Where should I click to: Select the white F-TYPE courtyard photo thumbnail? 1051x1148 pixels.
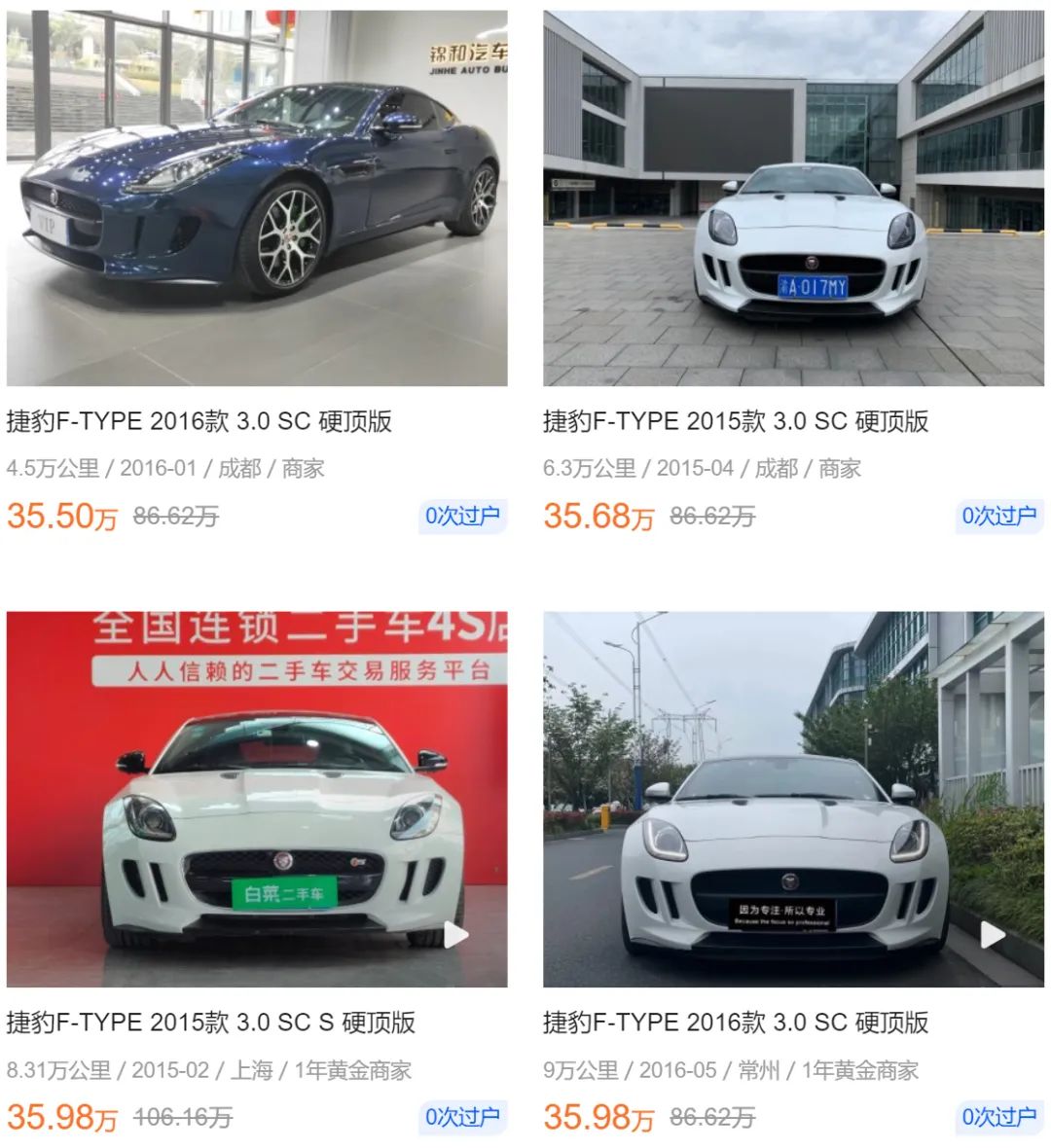click(x=794, y=195)
